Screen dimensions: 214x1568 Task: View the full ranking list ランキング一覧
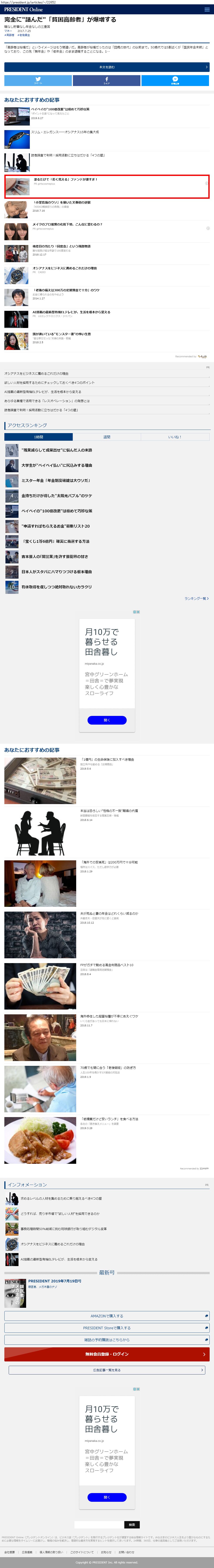pyautogui.click(x=196, y=598)
